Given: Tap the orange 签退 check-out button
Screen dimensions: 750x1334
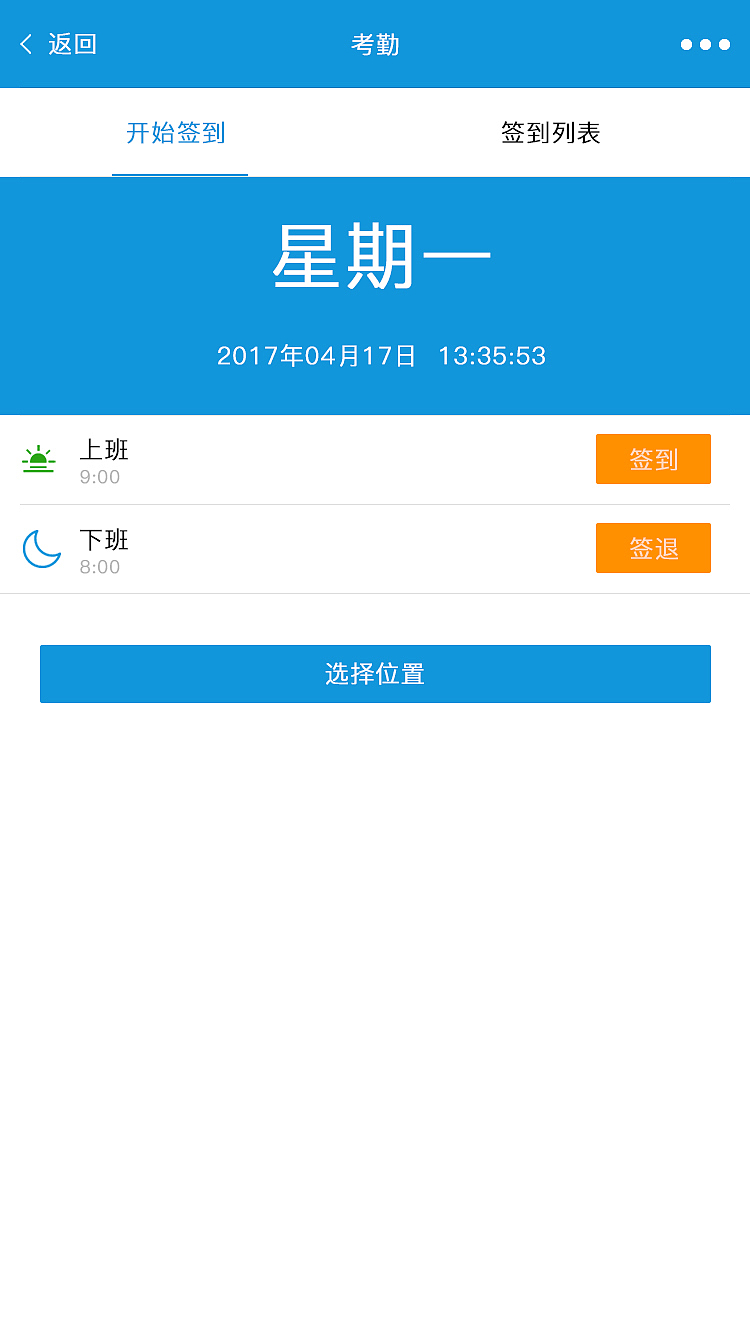Looking at the screenshot, I should pos(653,548).
